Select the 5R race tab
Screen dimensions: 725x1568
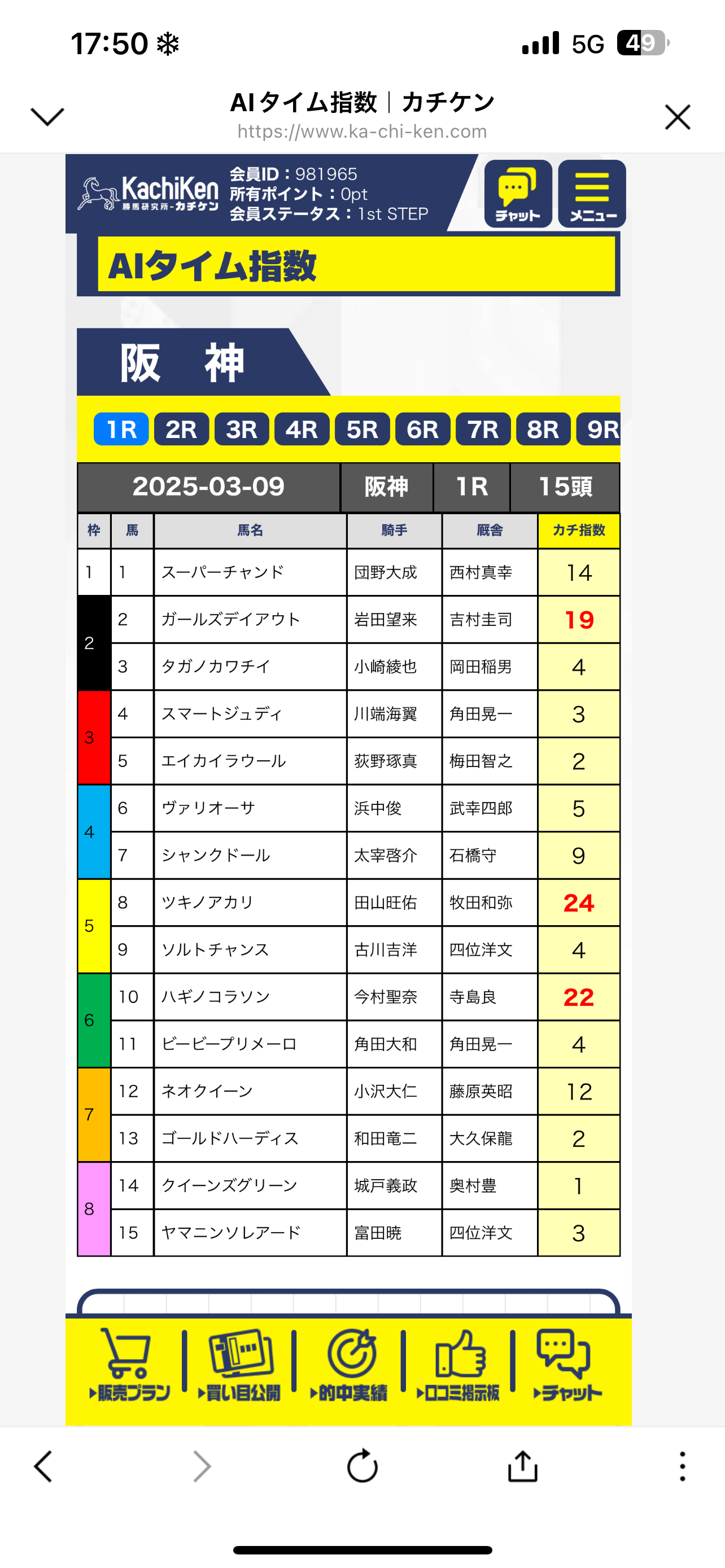tap(362, 429)
